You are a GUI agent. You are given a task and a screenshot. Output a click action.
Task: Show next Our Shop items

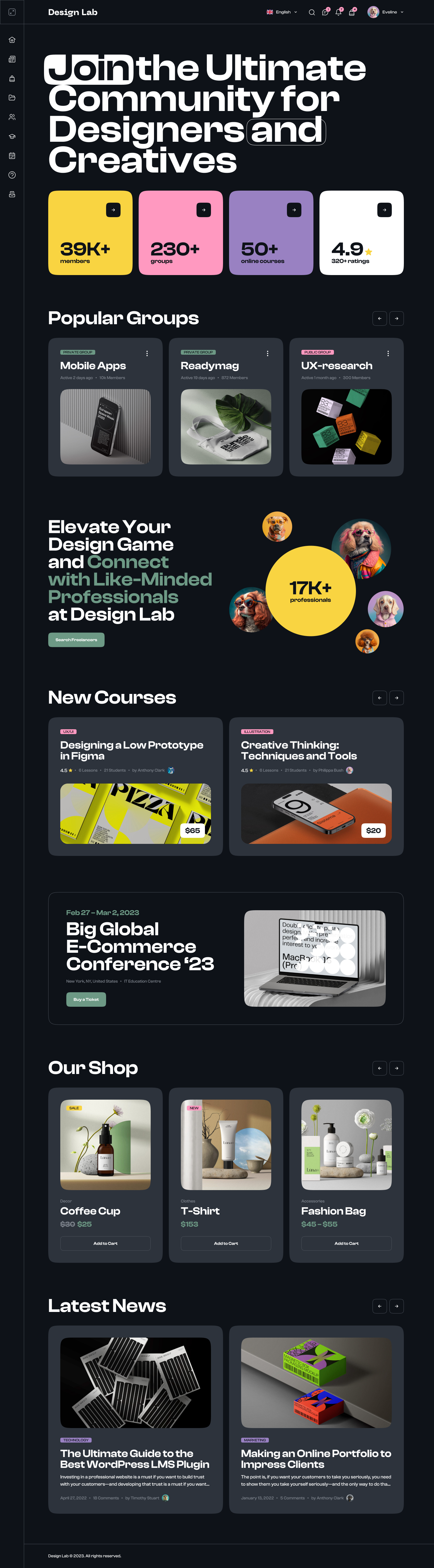coord(396,1068)
